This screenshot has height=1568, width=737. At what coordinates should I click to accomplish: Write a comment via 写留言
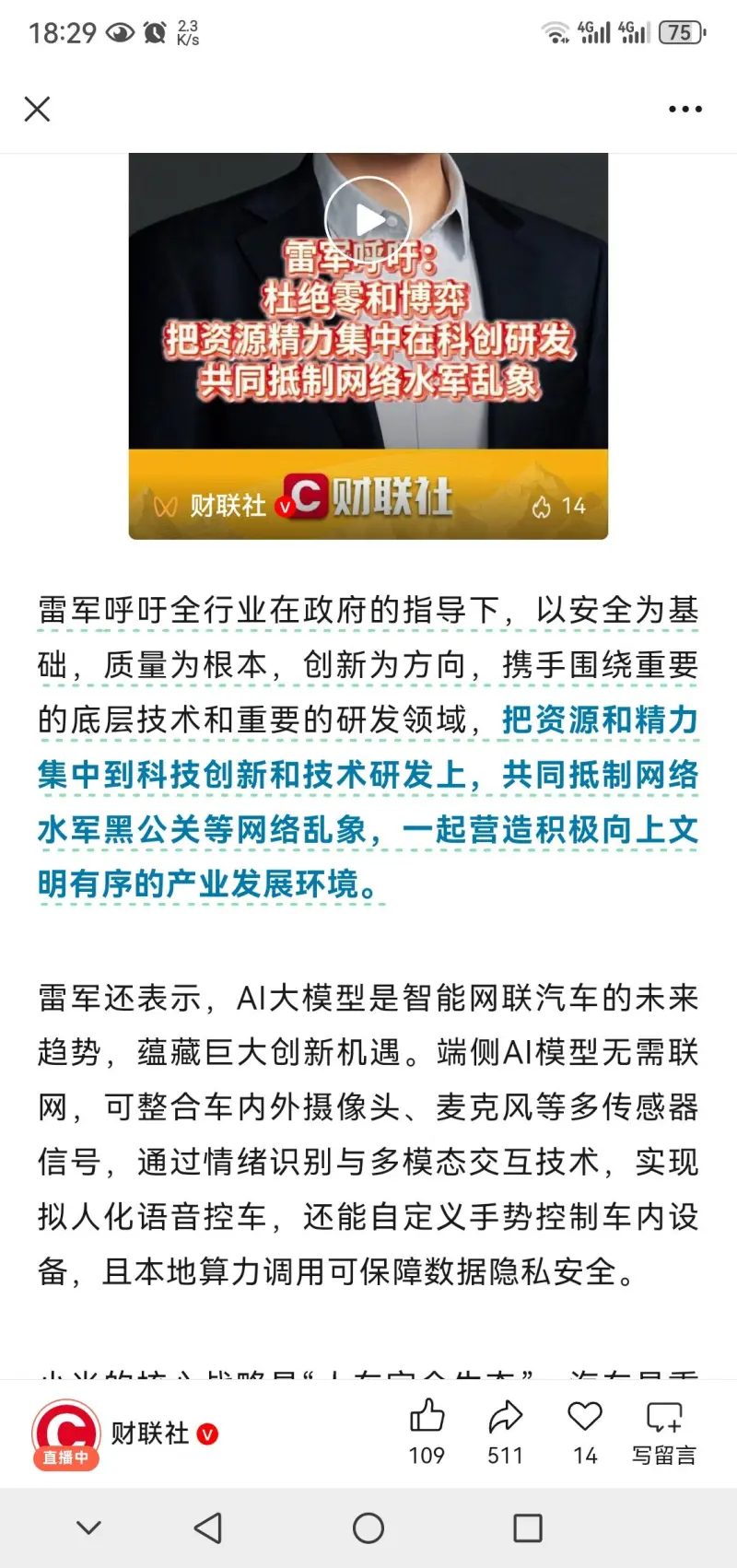point(663,1431)
